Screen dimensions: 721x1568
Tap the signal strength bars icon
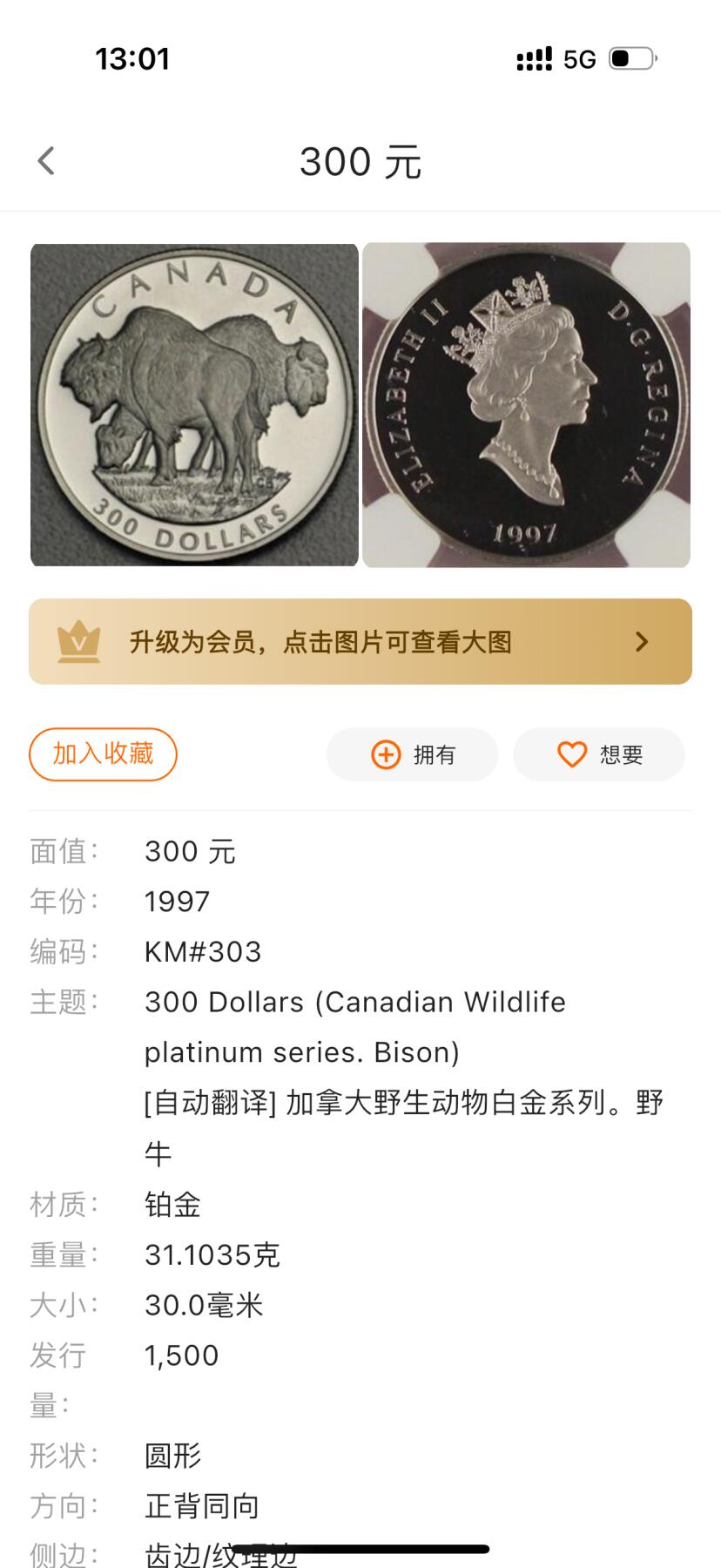coord(533,58)
